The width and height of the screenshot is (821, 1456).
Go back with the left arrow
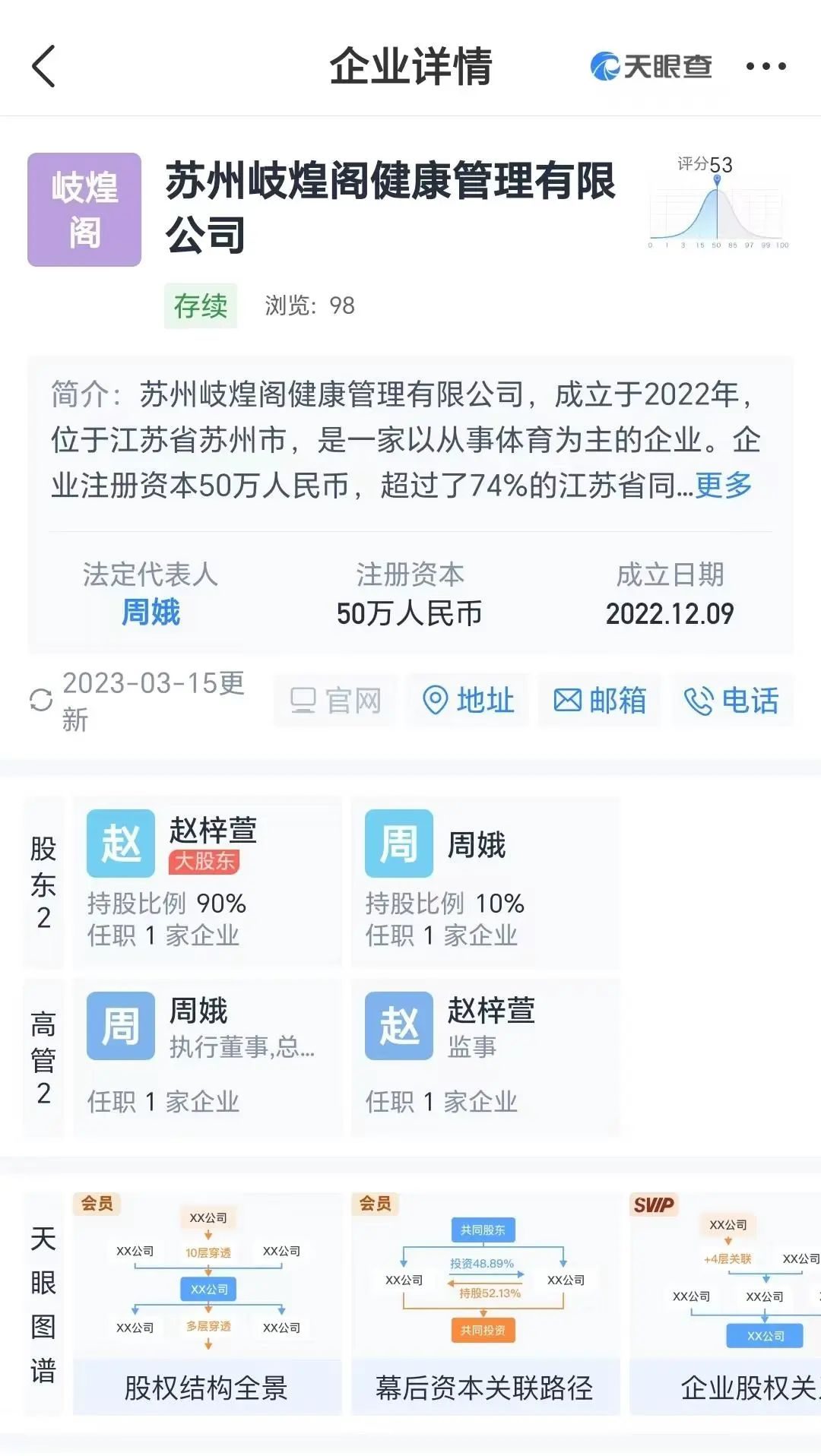coord(43,66)
